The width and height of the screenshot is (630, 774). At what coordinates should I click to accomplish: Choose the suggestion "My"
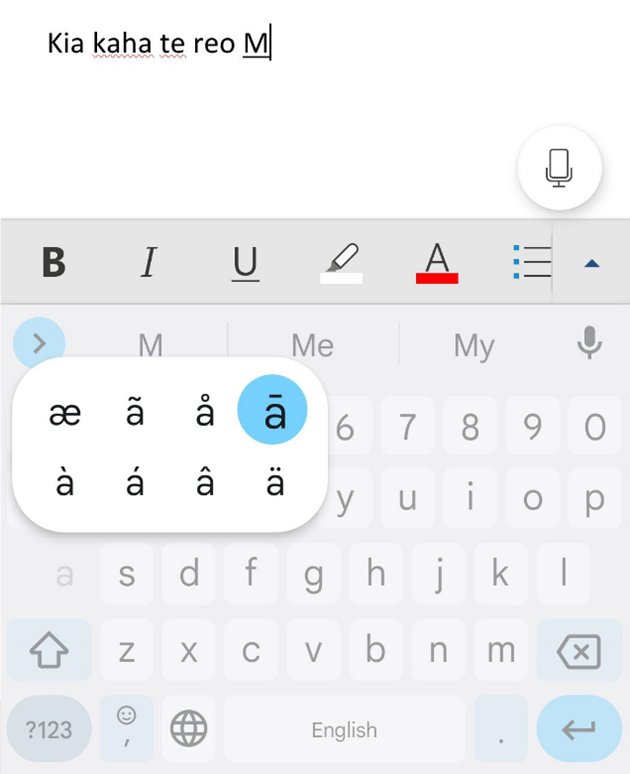click(x=474, y=346)
